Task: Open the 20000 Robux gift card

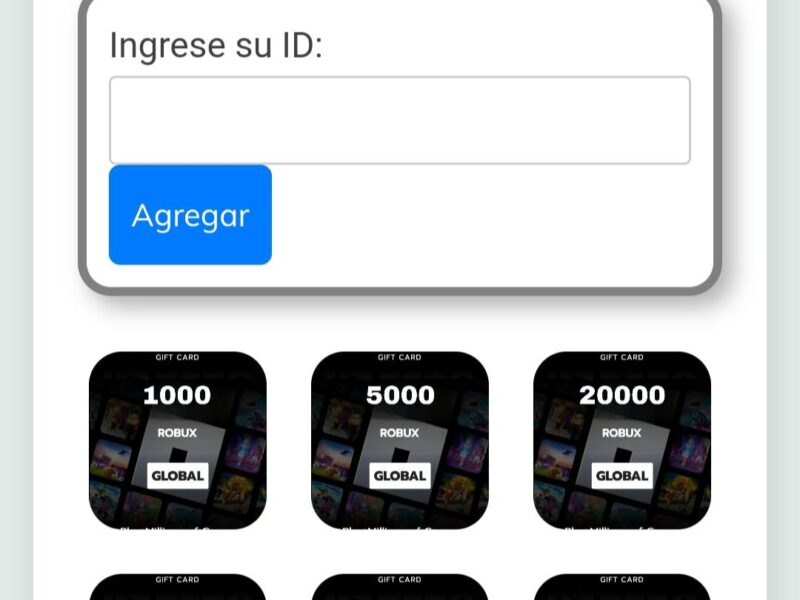Action: coord(622,440)
